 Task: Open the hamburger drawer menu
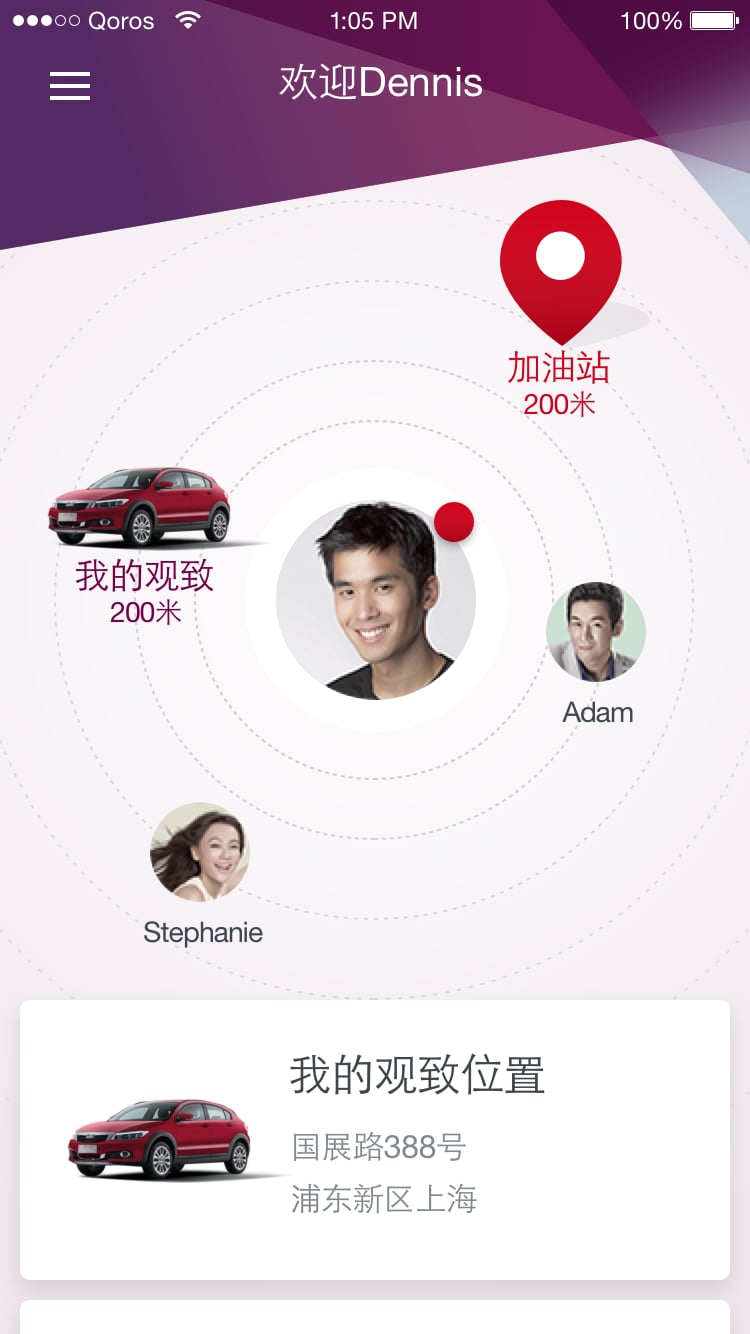click(70, 86)
